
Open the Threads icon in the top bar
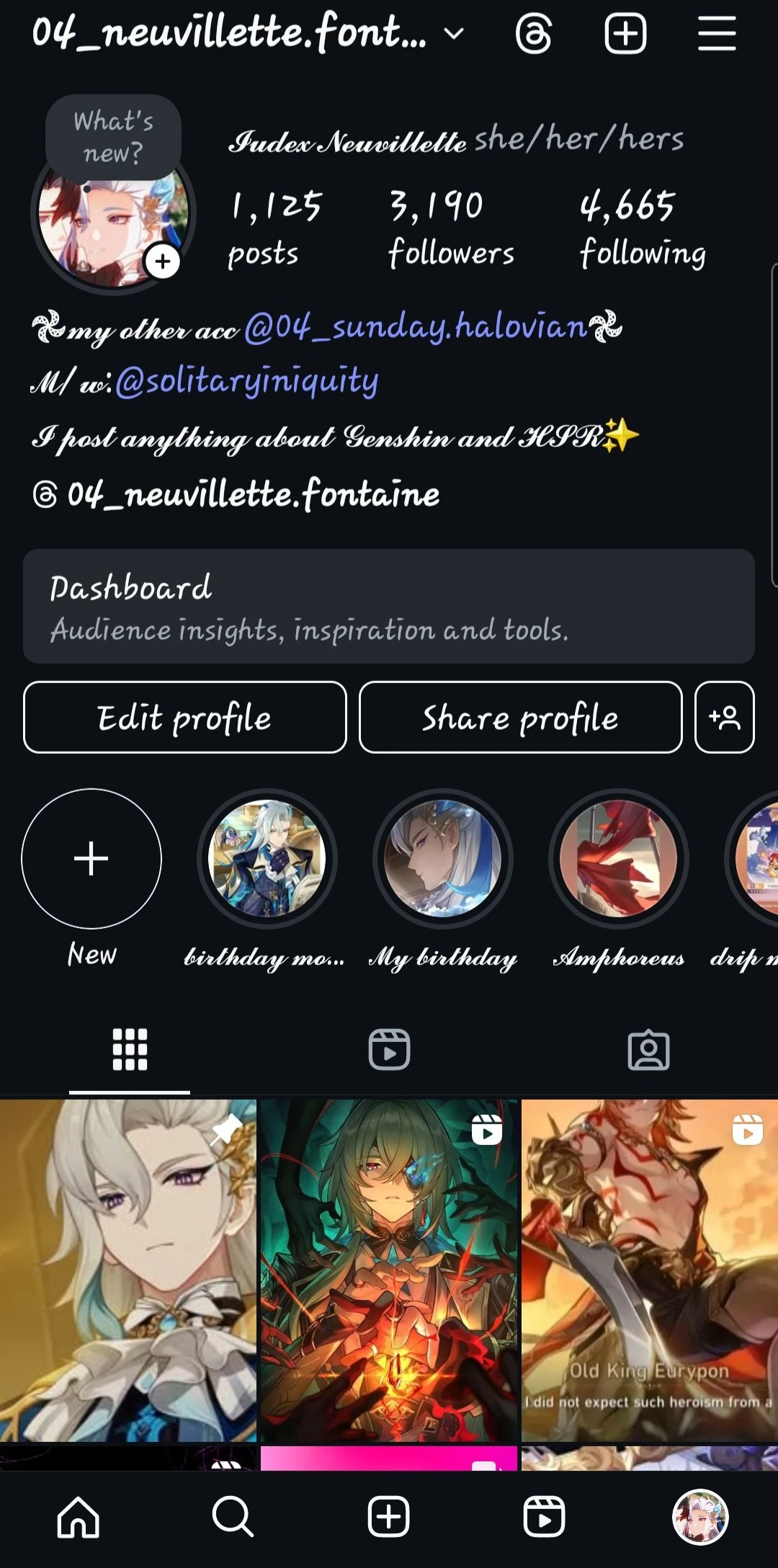tap(534, 33)
